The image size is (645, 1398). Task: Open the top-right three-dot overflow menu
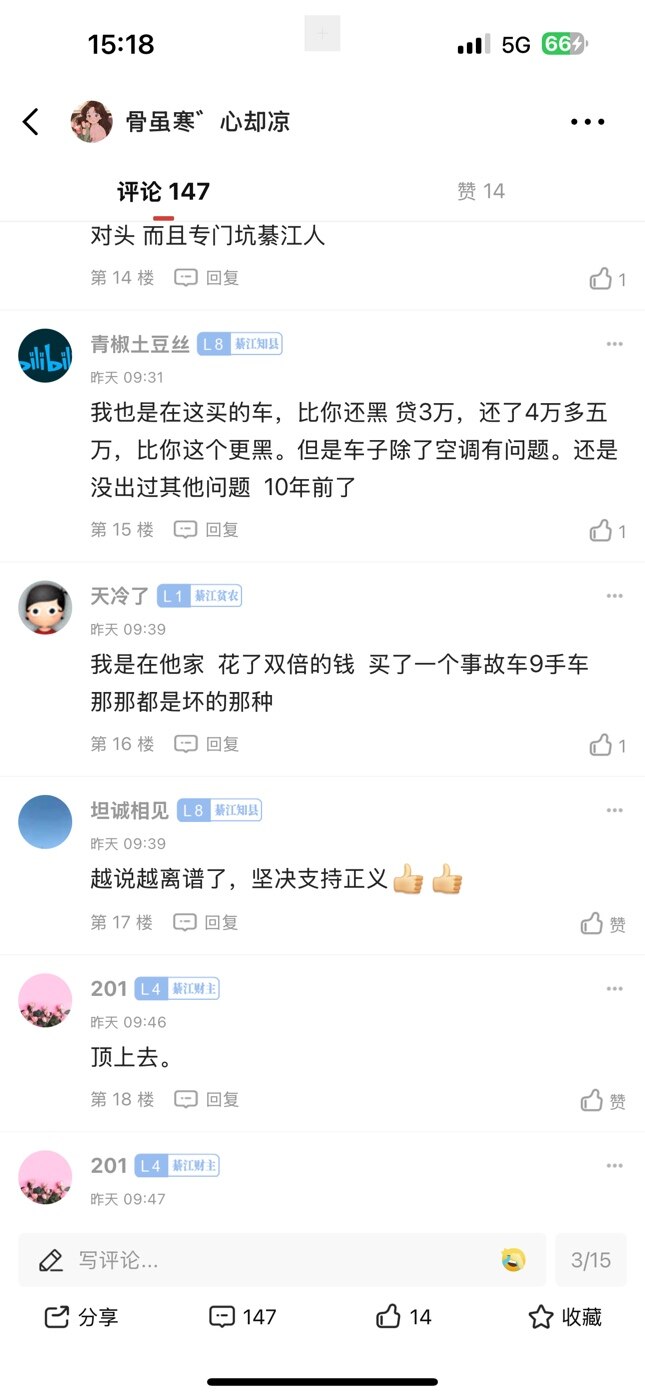click(588, 122)
